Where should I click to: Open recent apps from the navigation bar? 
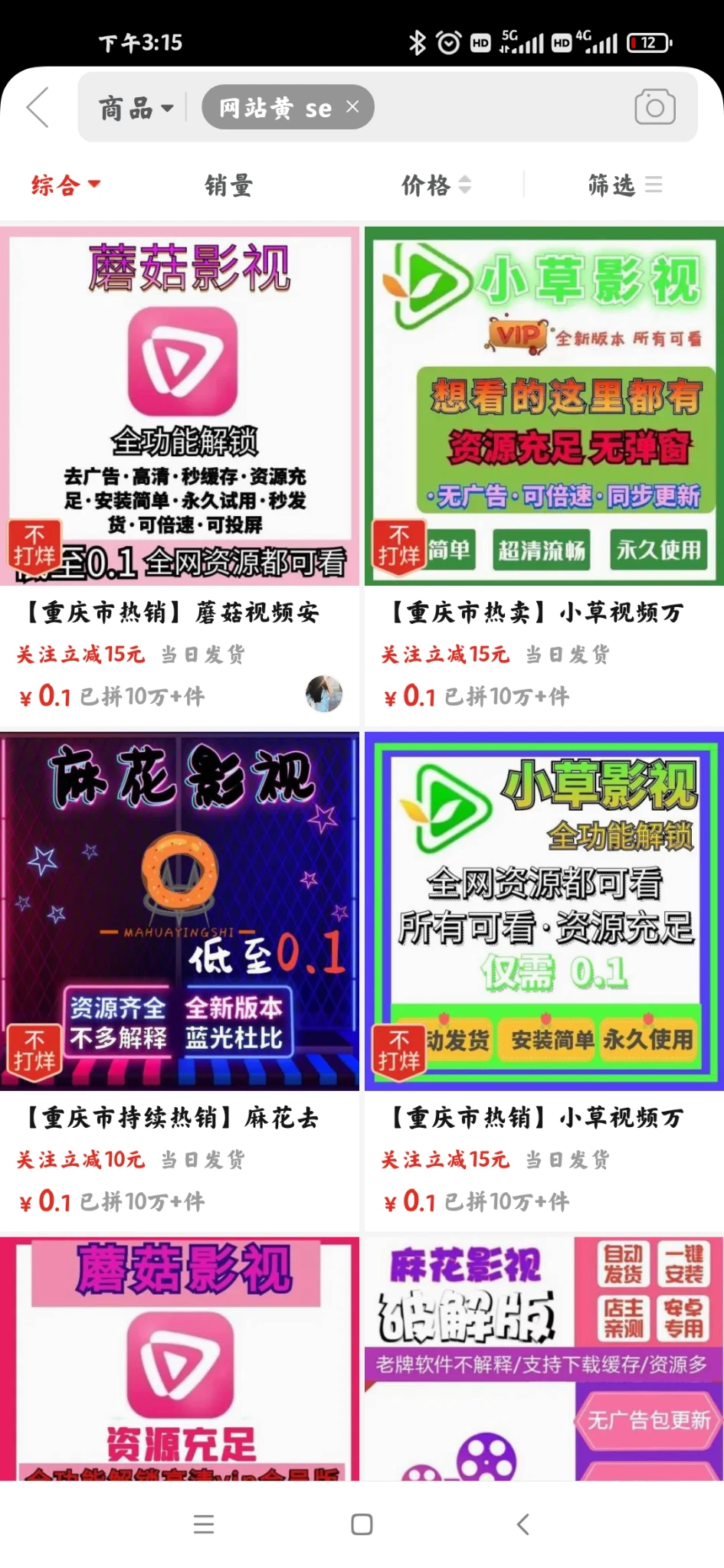point(204,1524)
